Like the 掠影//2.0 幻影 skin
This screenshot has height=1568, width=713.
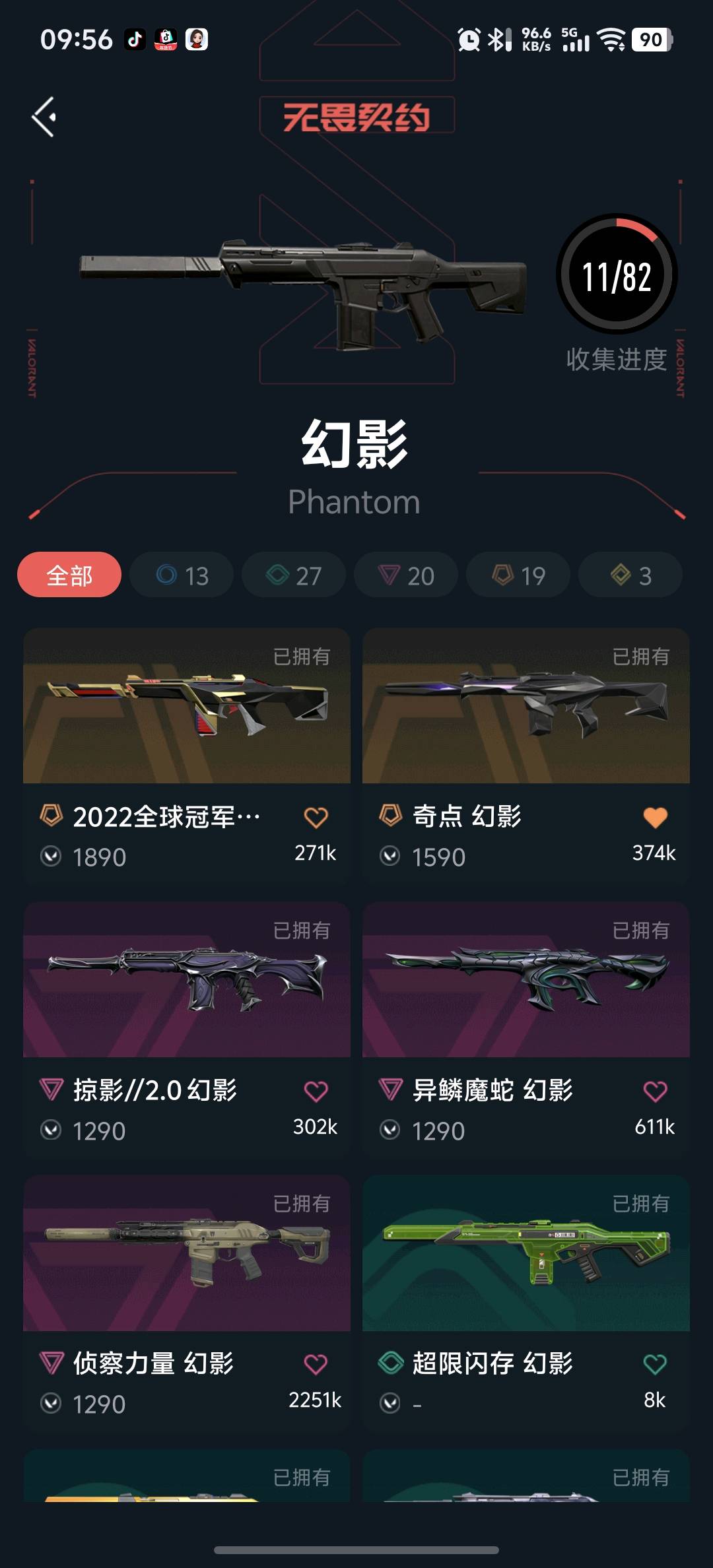click(x=316, y=1092)
